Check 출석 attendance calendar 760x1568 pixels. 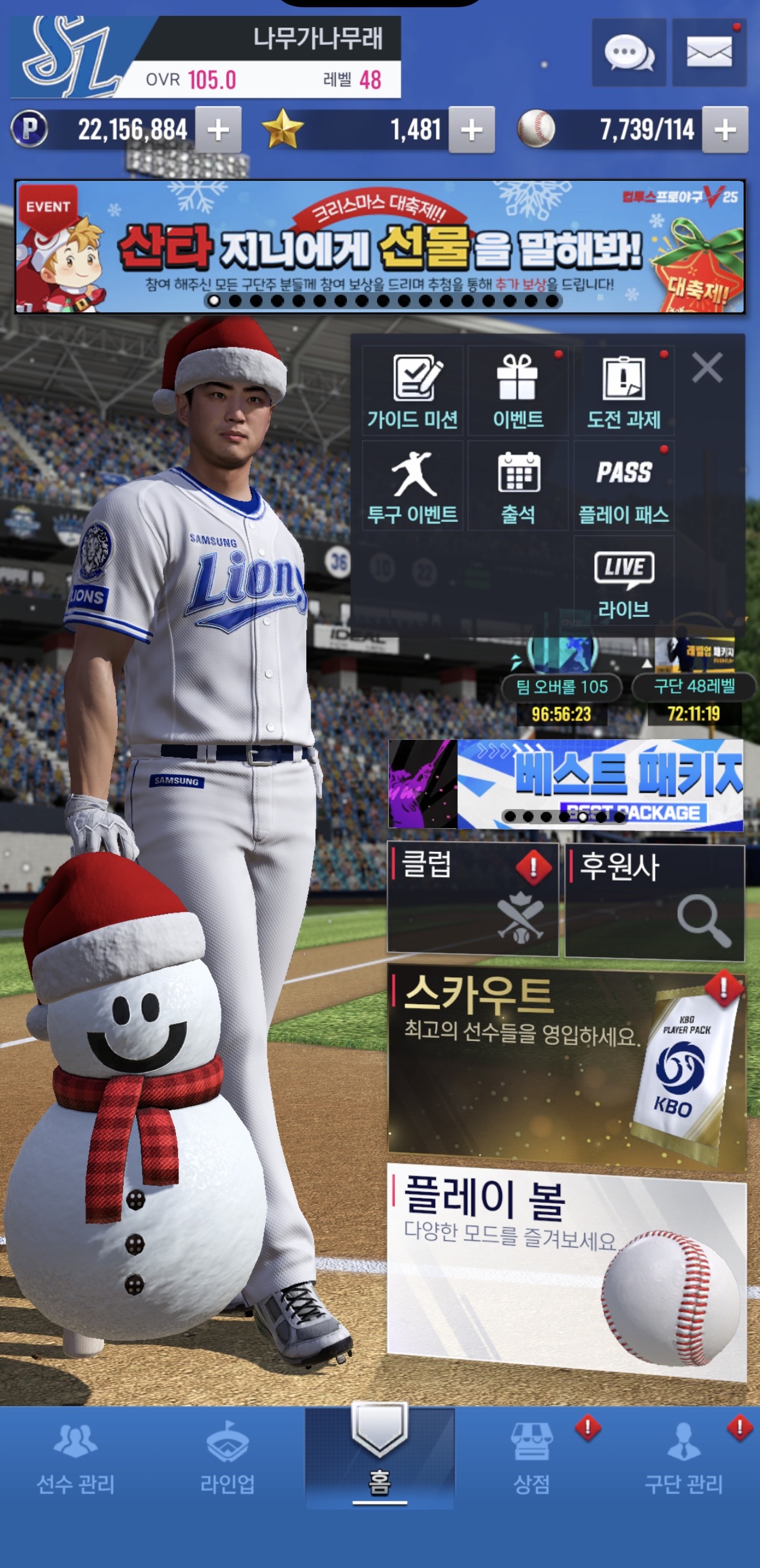[x=518, y=487]
